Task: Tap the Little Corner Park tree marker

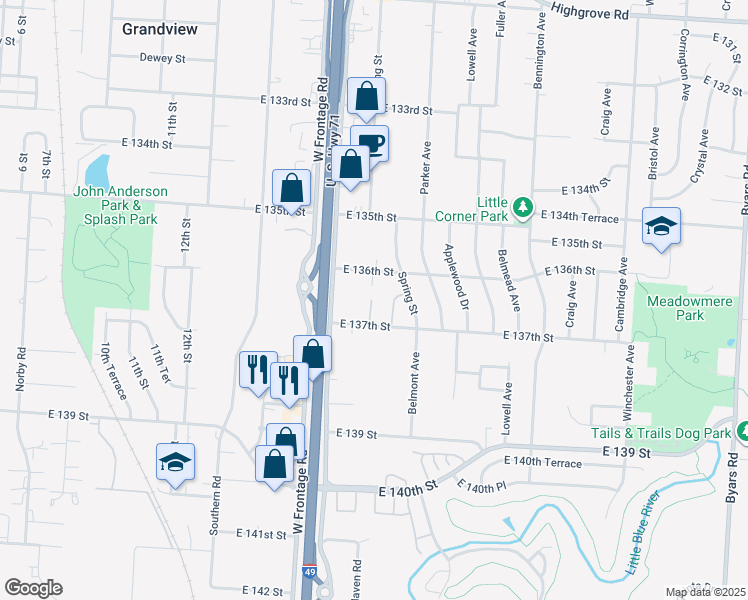Action: [521, 208]
